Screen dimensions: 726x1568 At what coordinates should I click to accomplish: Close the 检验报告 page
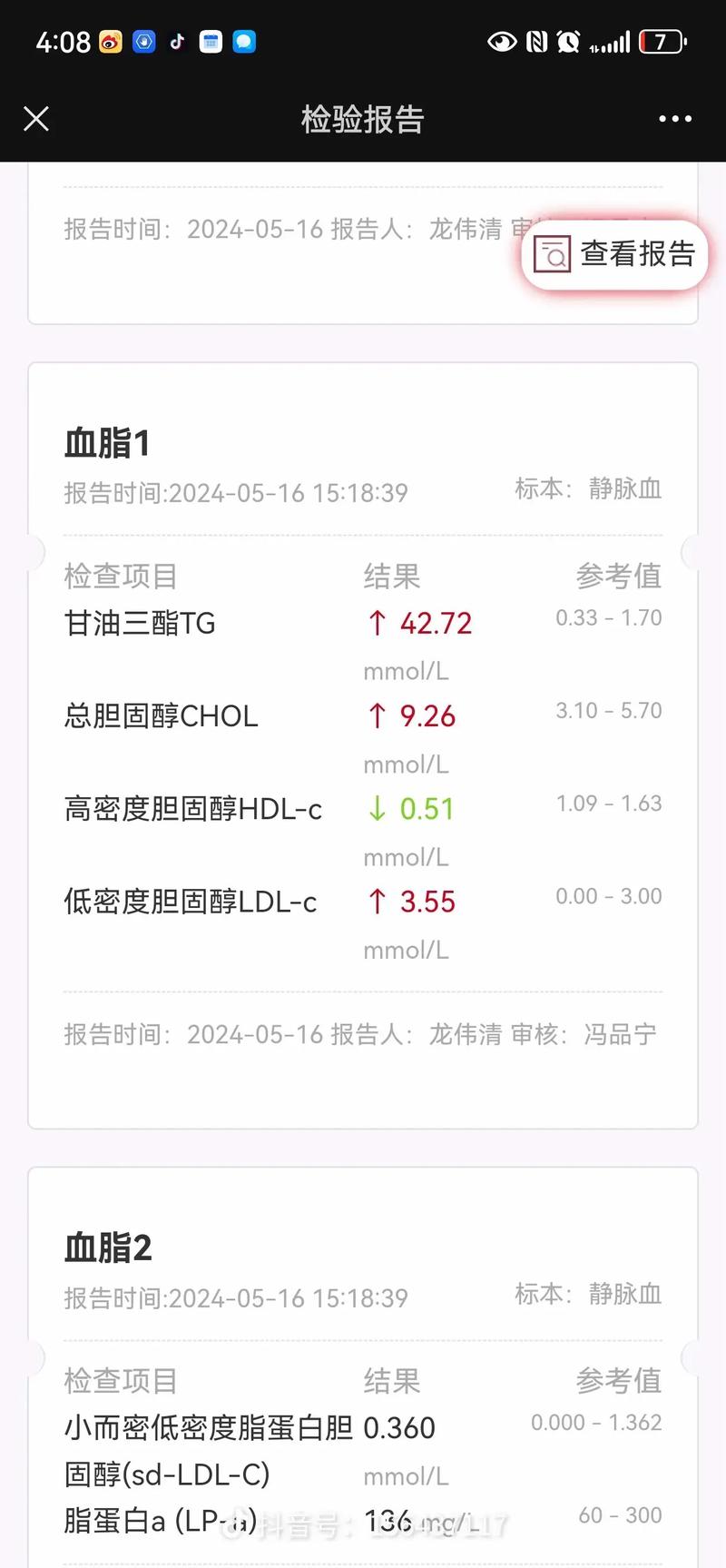coord(36,119)
